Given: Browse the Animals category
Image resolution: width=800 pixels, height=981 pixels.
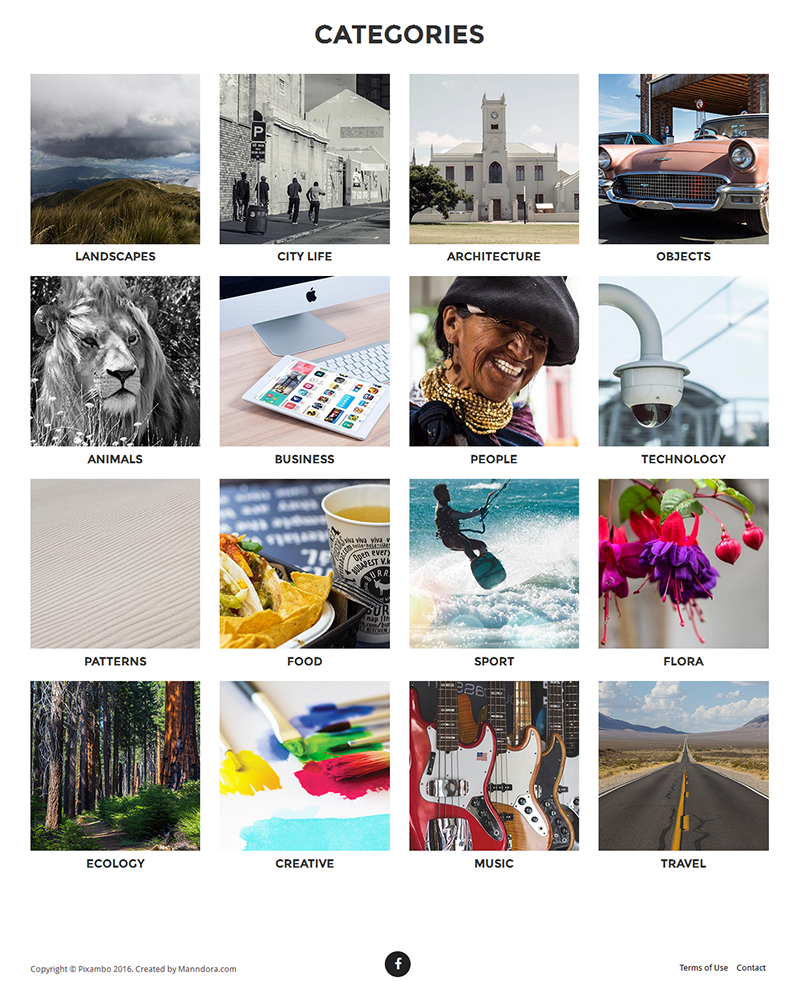Looking at the screenshot, I should 115,361.
